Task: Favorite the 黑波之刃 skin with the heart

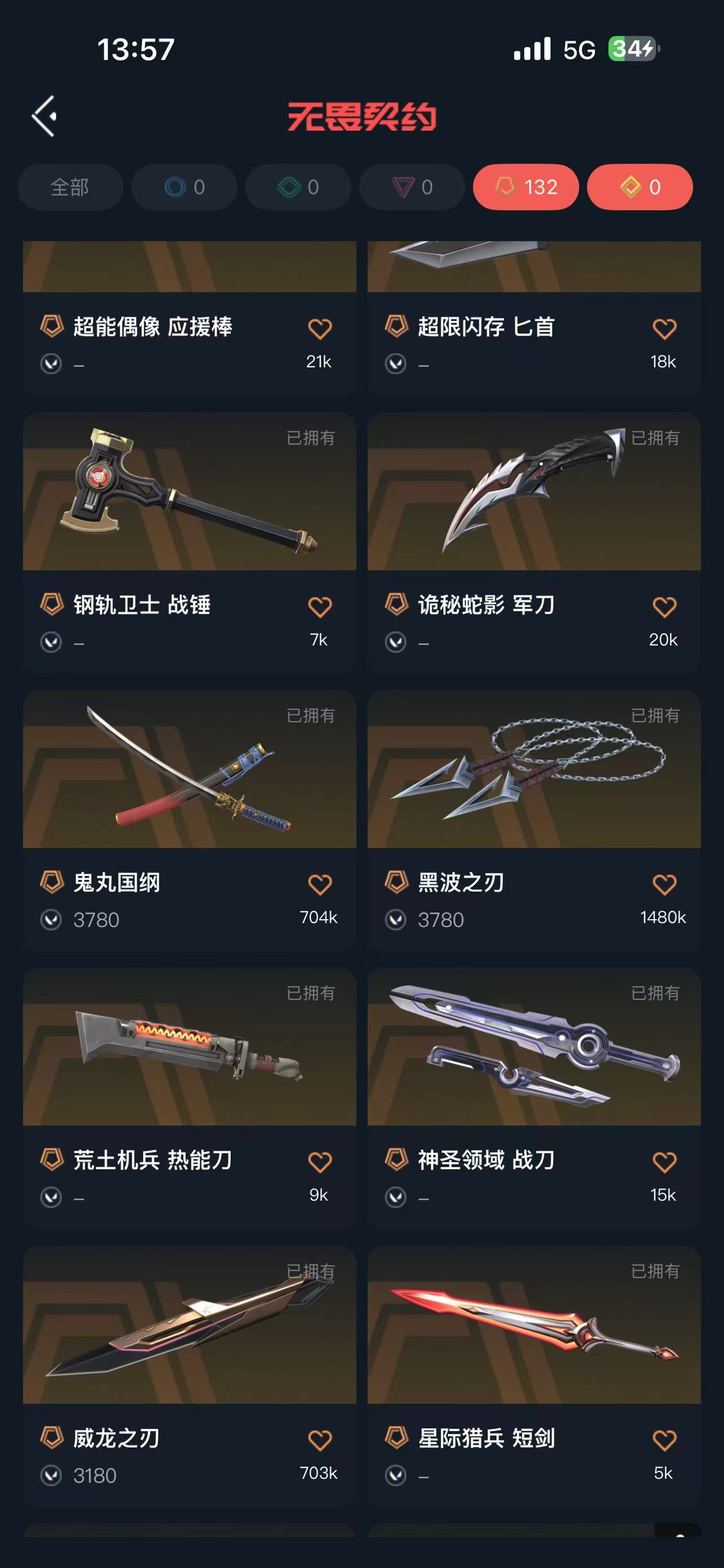Action: (663, 885)
